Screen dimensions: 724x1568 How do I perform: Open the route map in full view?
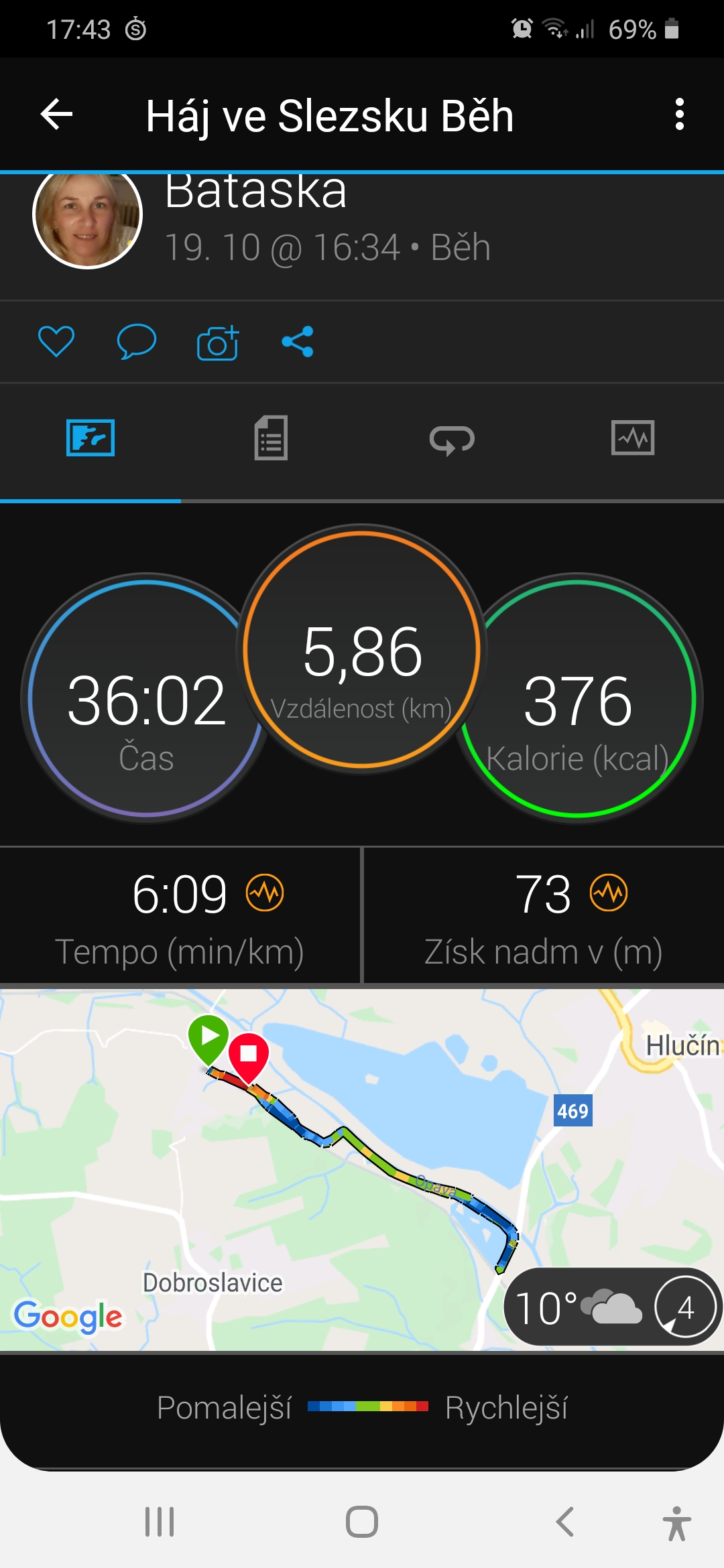(x=362, y=1169)
